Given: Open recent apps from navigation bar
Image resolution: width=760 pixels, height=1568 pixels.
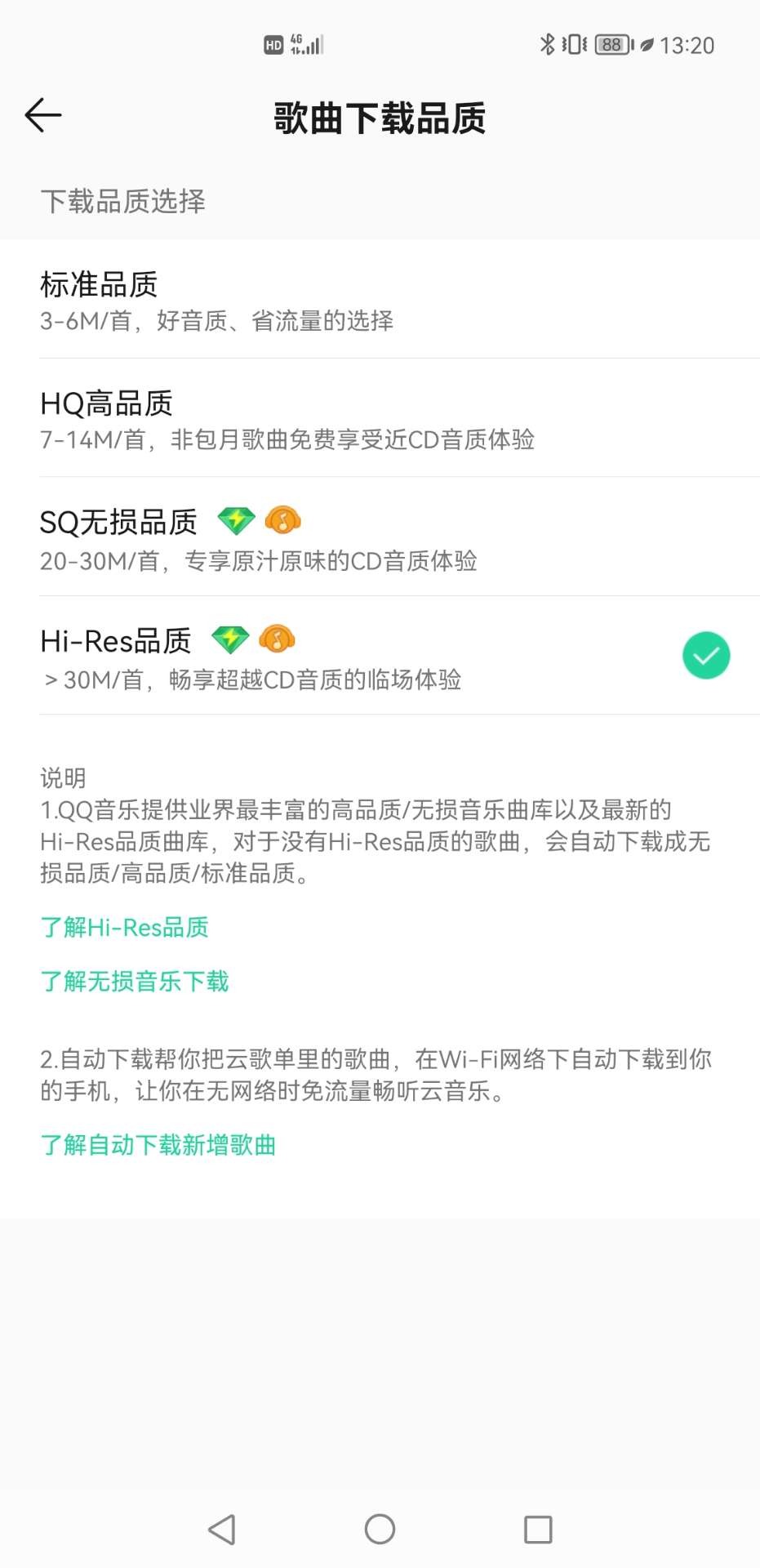Looking at the screenshot, I should (x=538, y=1529).
